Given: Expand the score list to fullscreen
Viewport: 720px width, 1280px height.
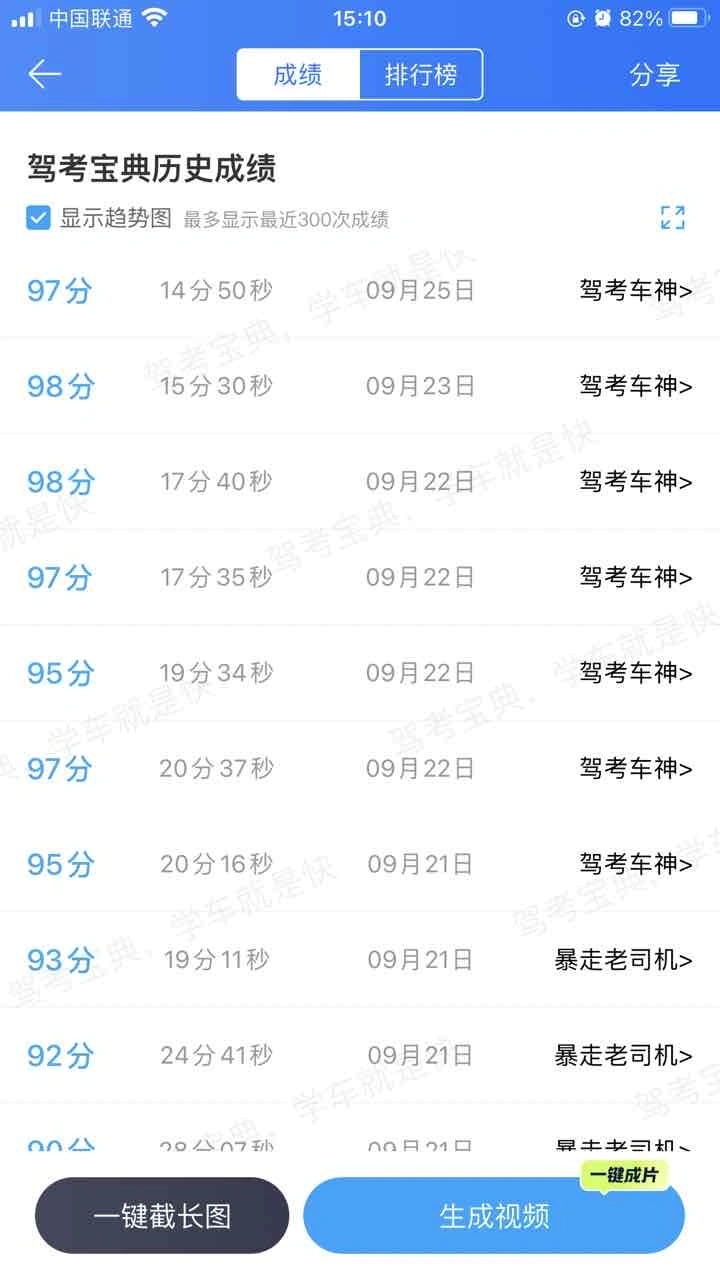Looking at the screenshot, I should [673, 218].
